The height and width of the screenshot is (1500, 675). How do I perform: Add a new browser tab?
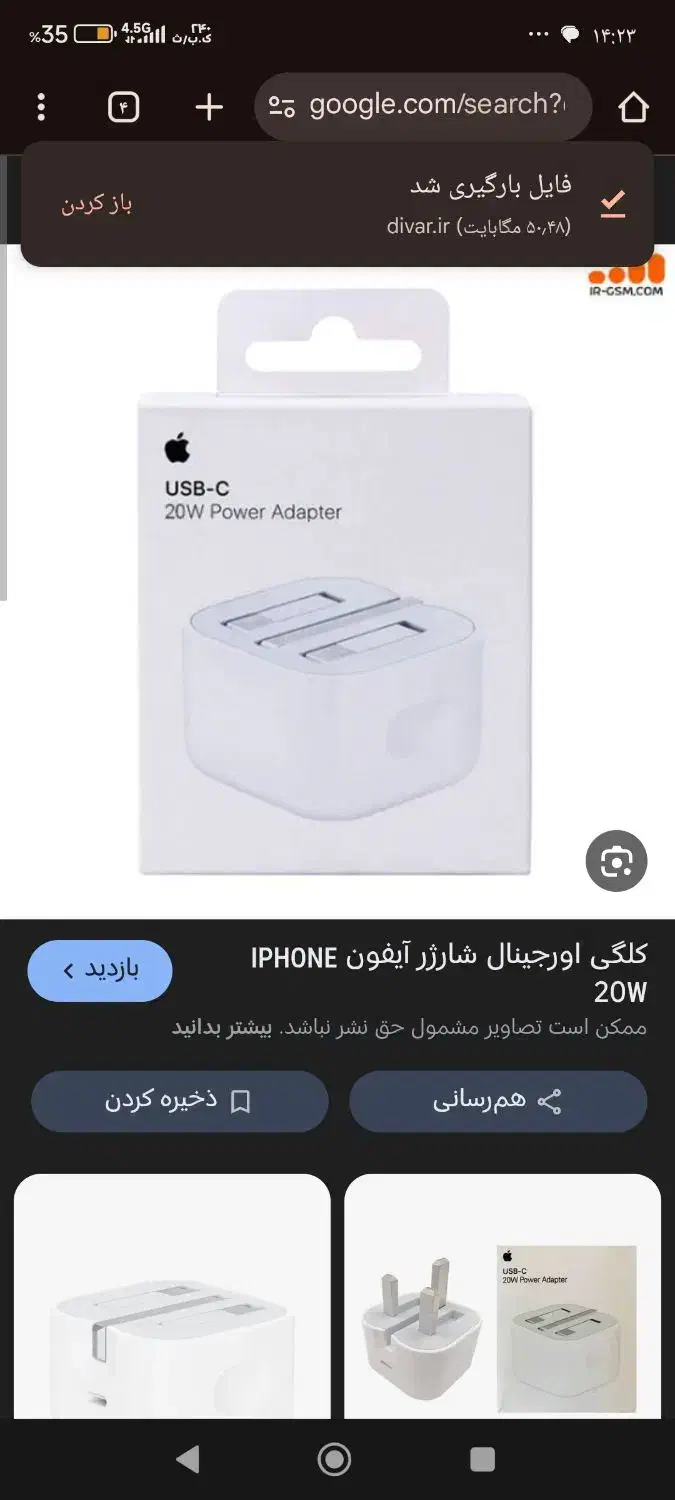tap(208, 107)
